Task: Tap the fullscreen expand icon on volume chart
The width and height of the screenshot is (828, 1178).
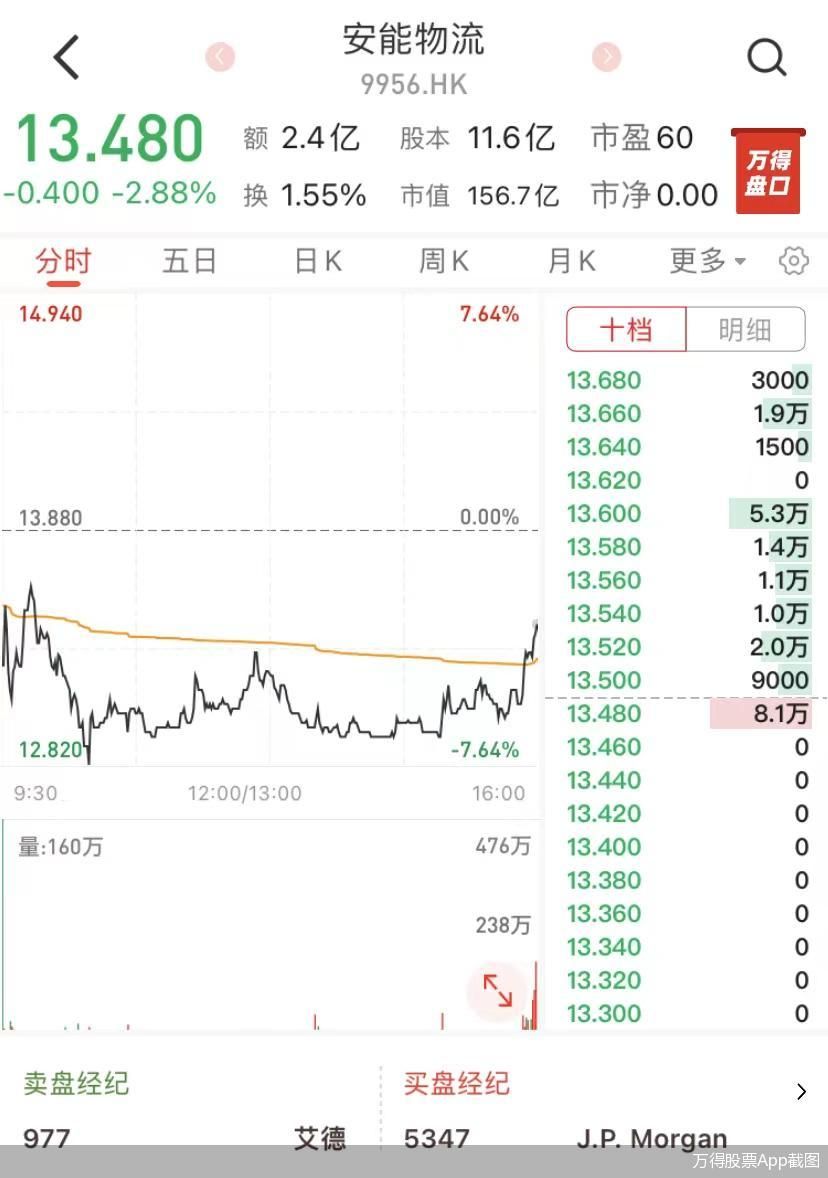Action: coord(497,990)
